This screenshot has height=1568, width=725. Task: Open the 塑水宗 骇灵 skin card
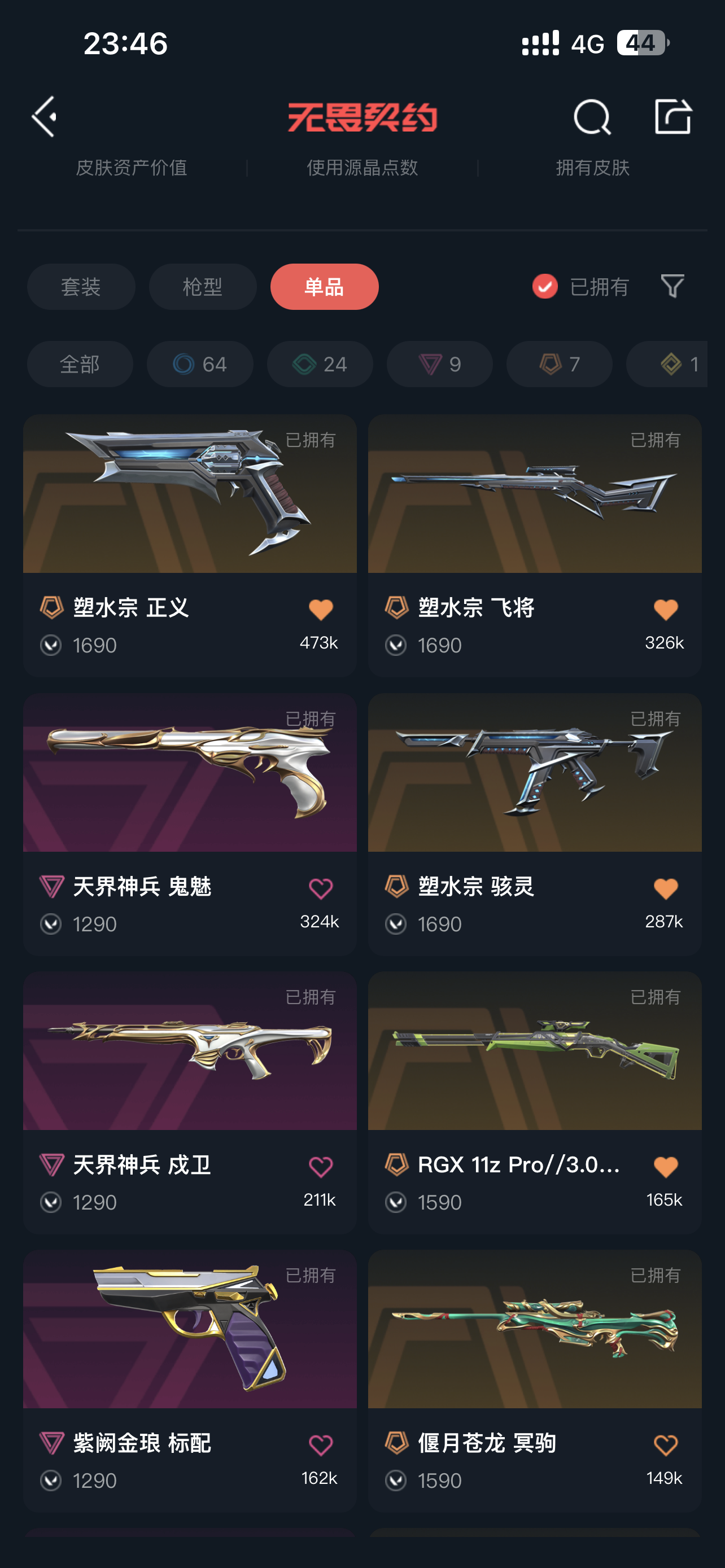(x=535, y=824)
